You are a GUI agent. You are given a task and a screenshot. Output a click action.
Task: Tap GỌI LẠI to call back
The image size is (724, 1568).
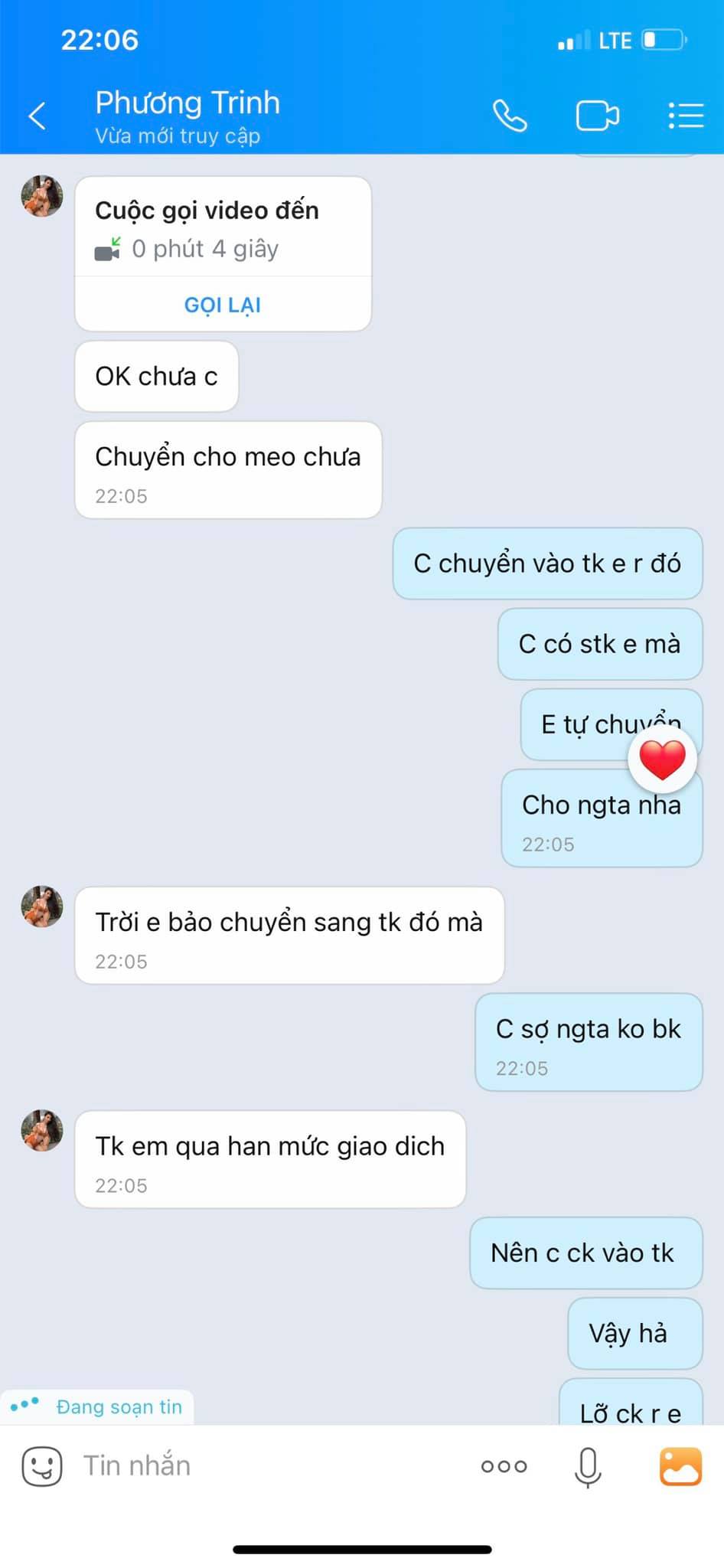(x=223, y=305)
